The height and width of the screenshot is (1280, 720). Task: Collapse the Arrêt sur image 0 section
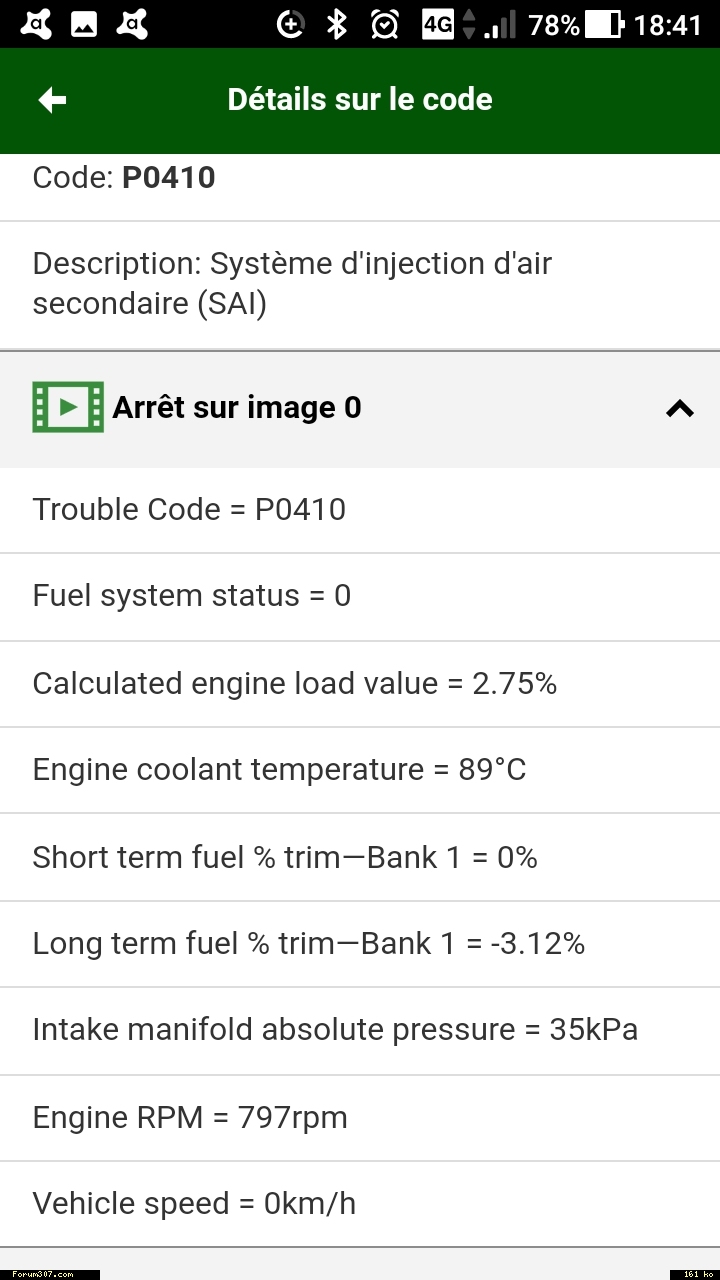coord(680,408)
